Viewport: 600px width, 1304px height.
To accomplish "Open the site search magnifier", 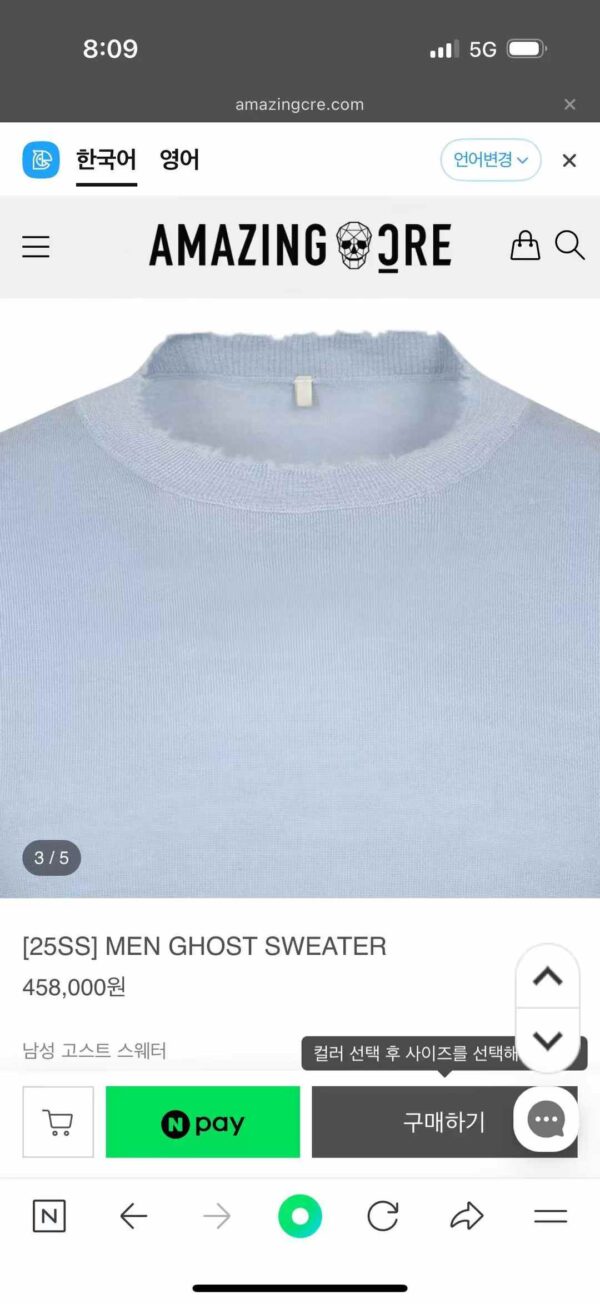I will coord(570,246).
